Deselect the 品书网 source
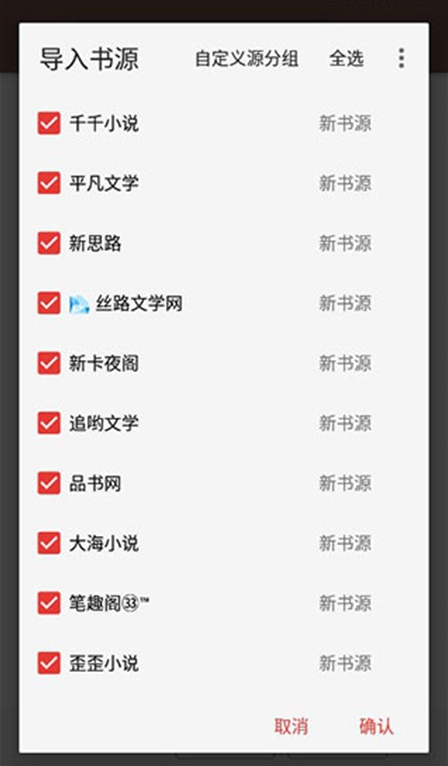448x766 pixels. 49,483
